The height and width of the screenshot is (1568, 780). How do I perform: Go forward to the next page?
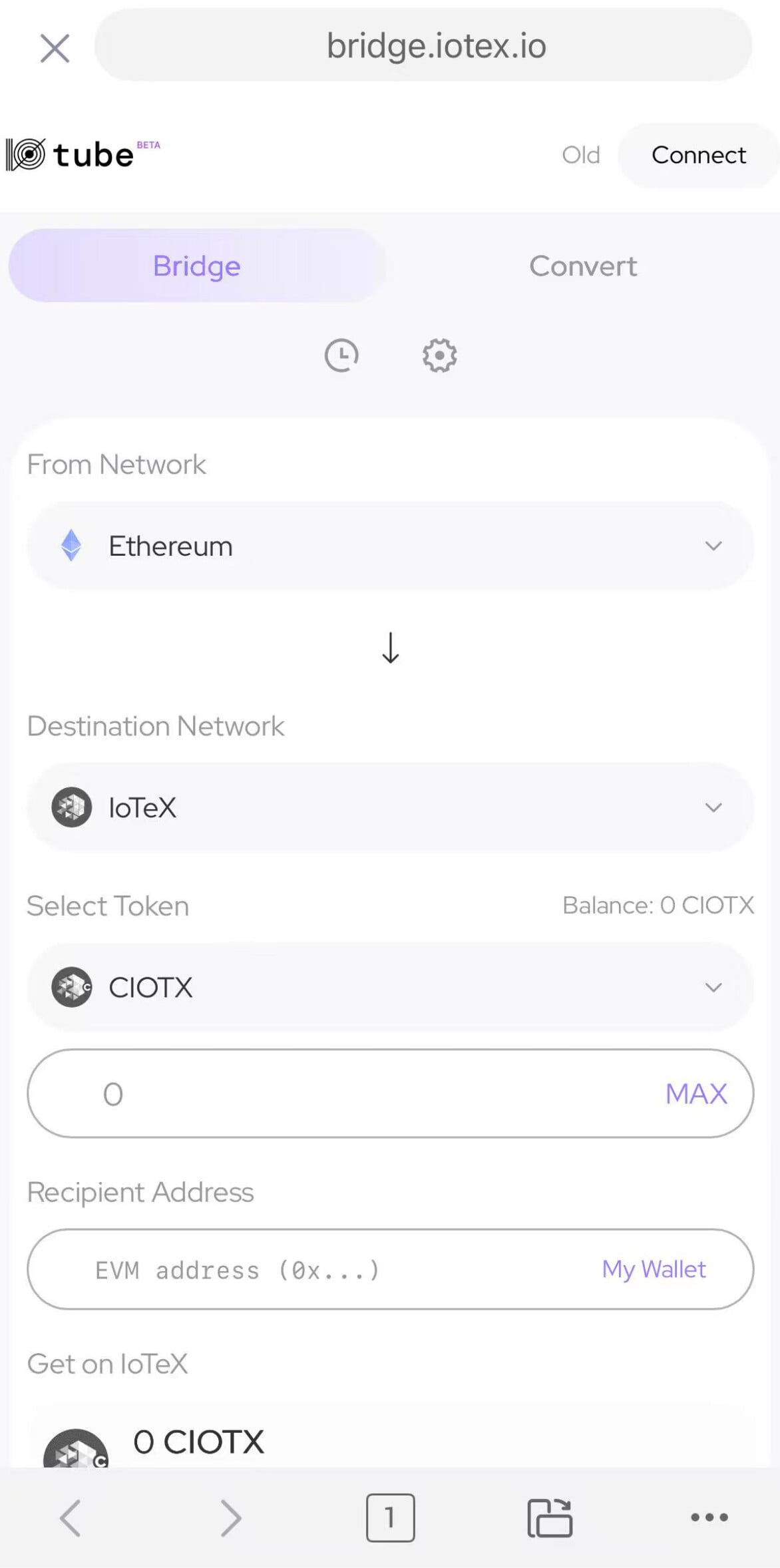pyautogui.click(x=230, y=1517)
